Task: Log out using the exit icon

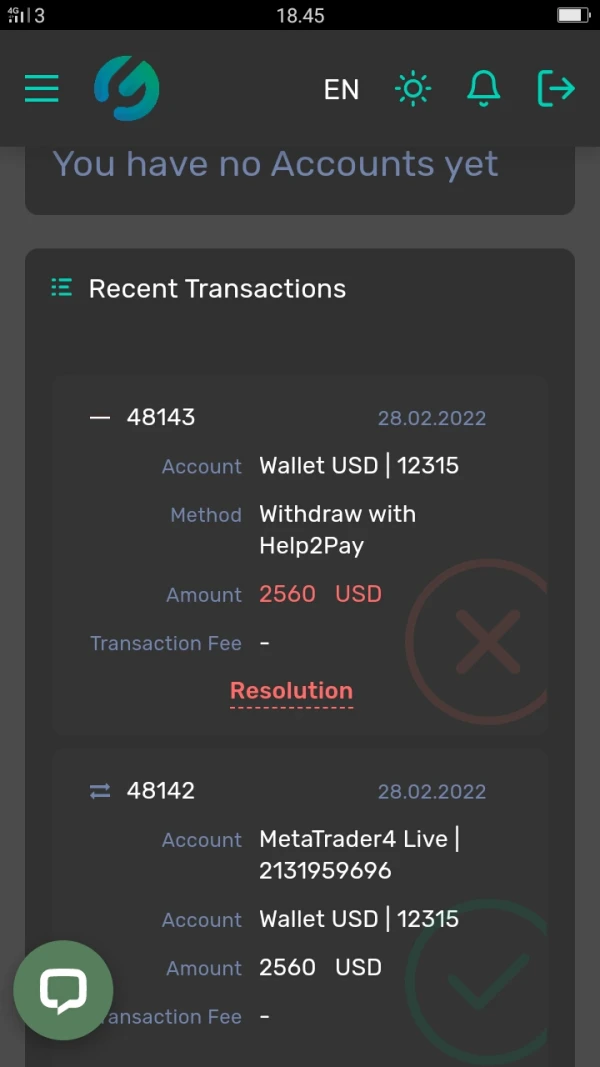Action: (556, 88)
